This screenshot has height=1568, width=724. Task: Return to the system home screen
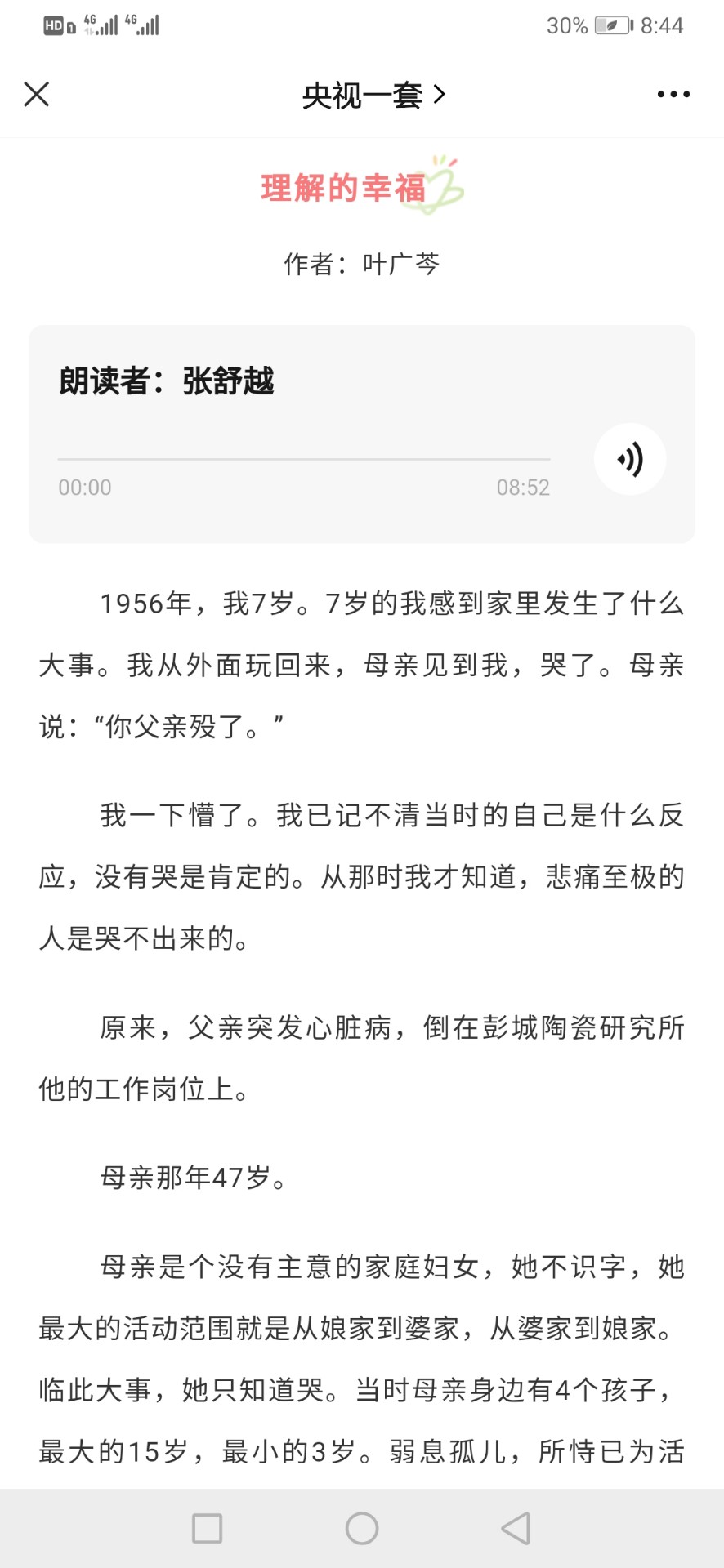tap(362, 1528)
